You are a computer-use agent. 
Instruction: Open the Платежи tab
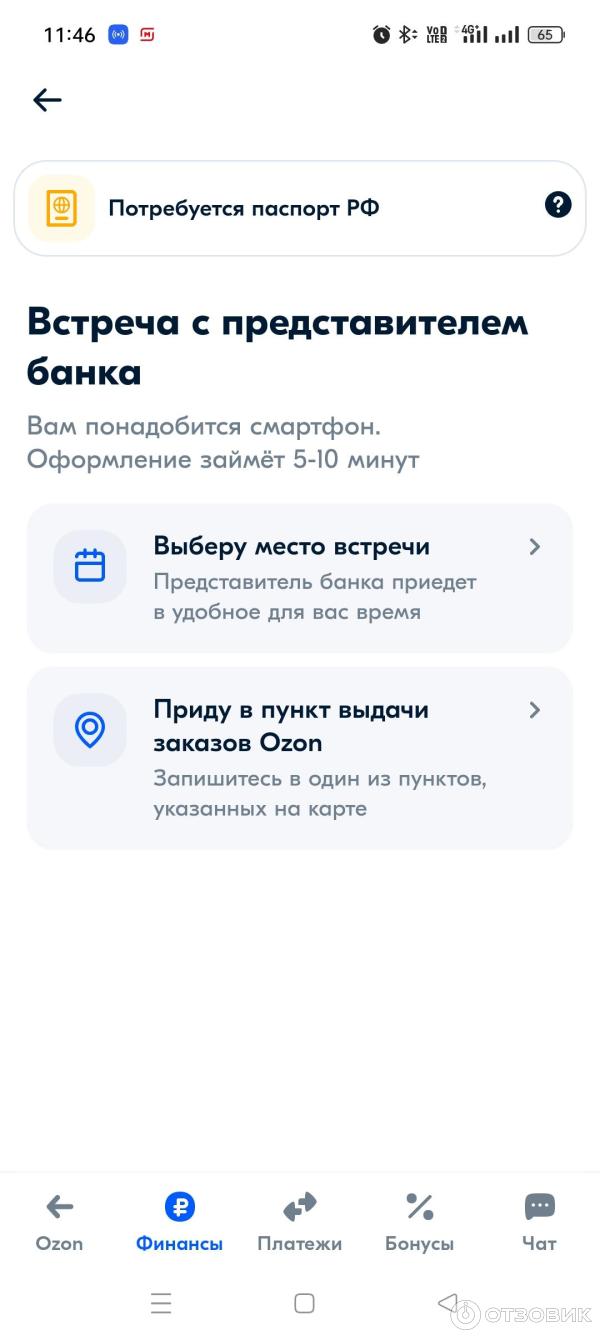pyautogui.click(x=299, y=1222)
